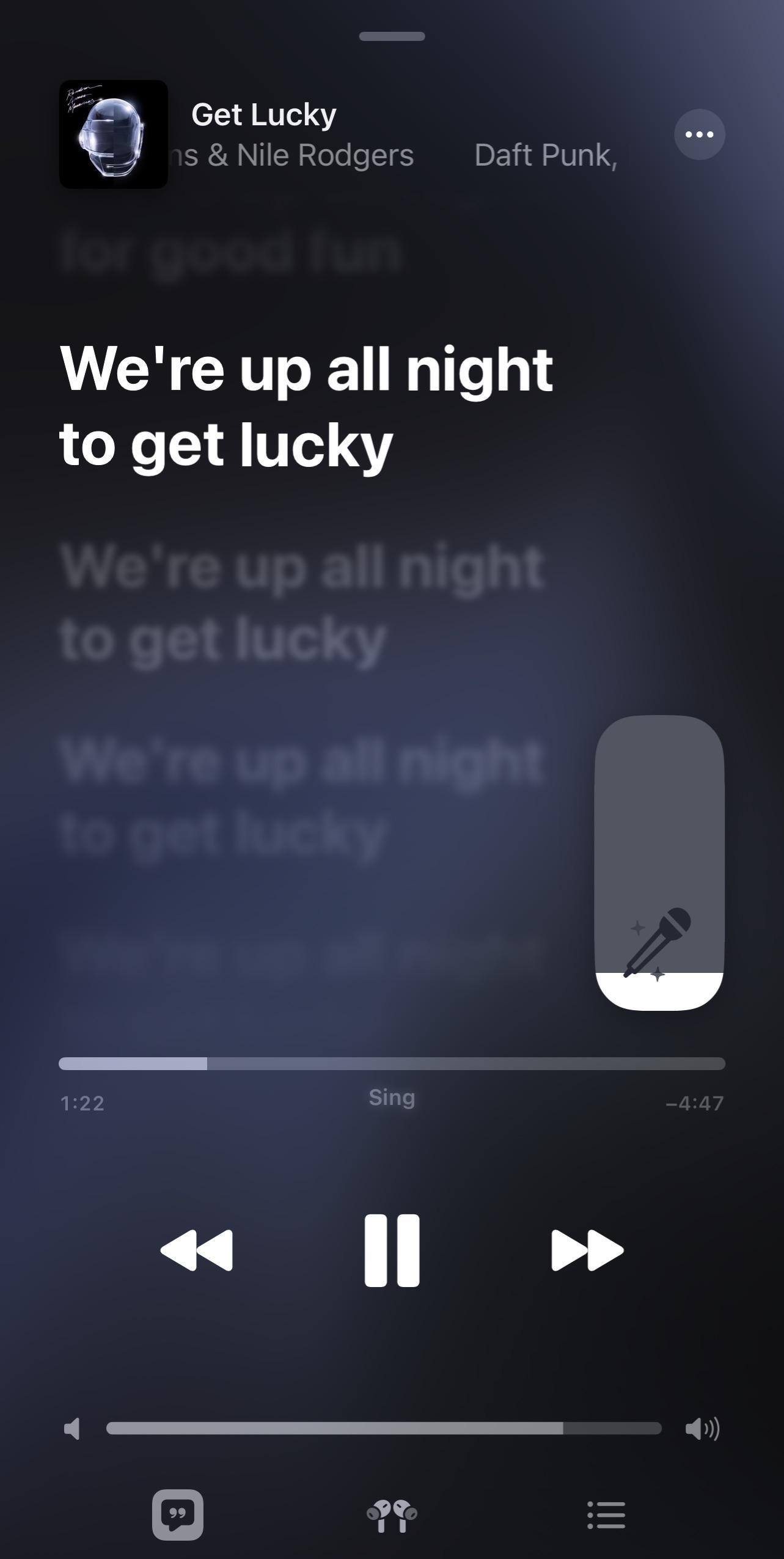Tap the grabber handle to dismiss player
This screenshot has width=784, height=1559.
(x=392, y=37)
